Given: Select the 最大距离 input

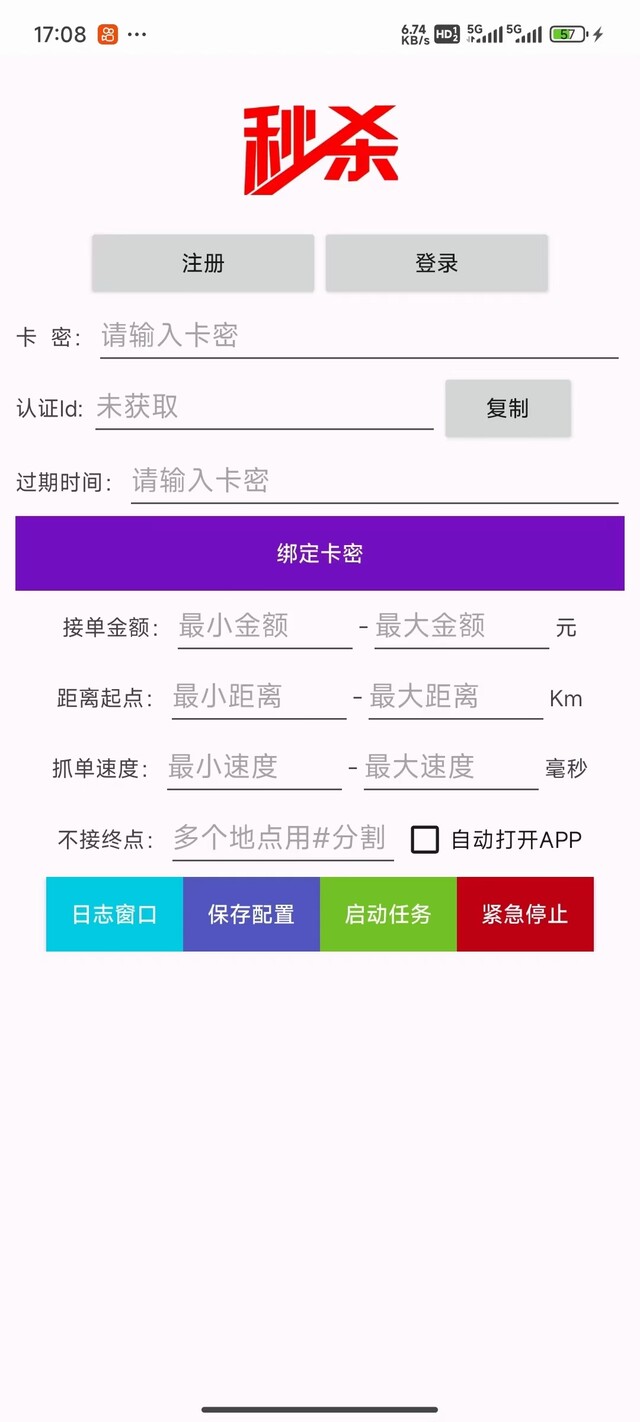Looking at the screenshot, I should click(x=456, y=697).
